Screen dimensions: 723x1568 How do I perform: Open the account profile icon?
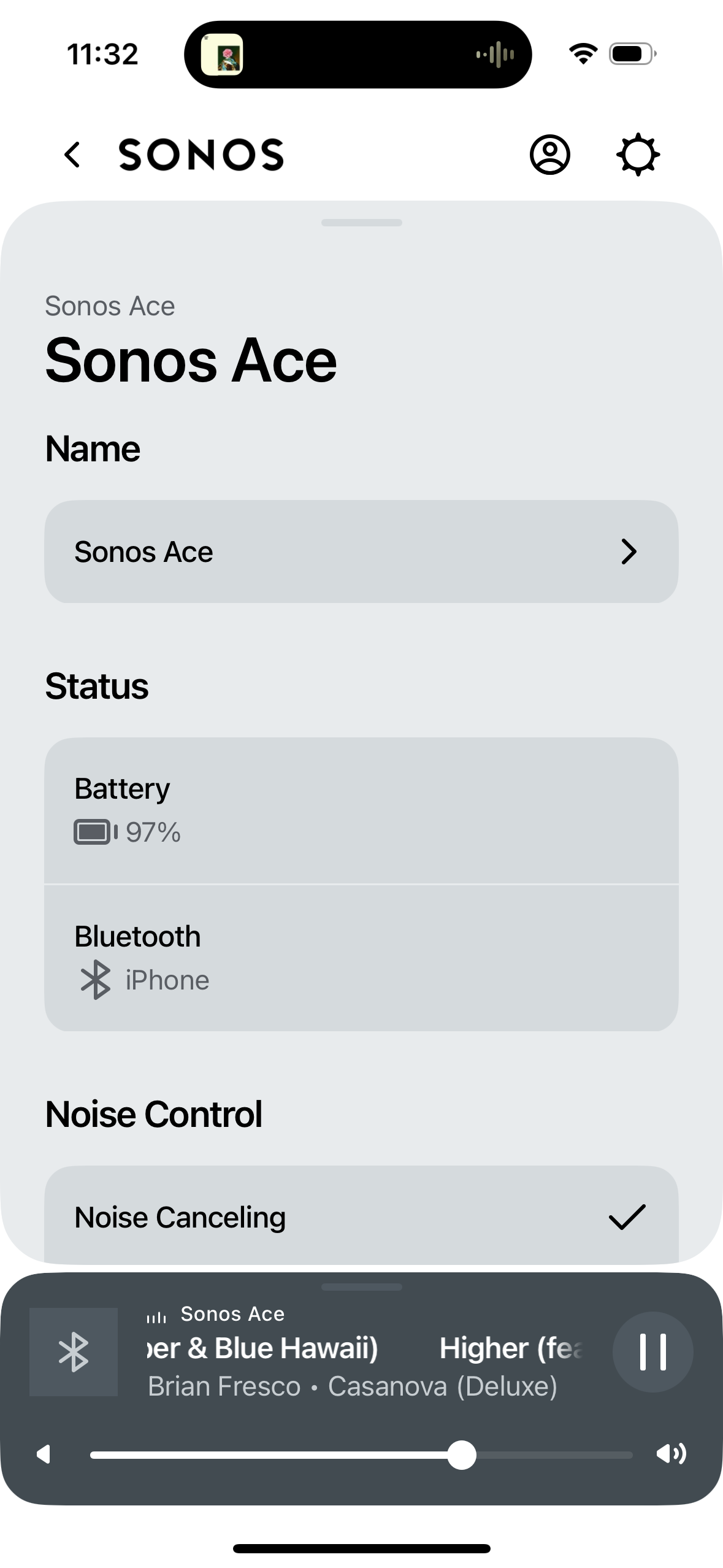tap(549, 155)
